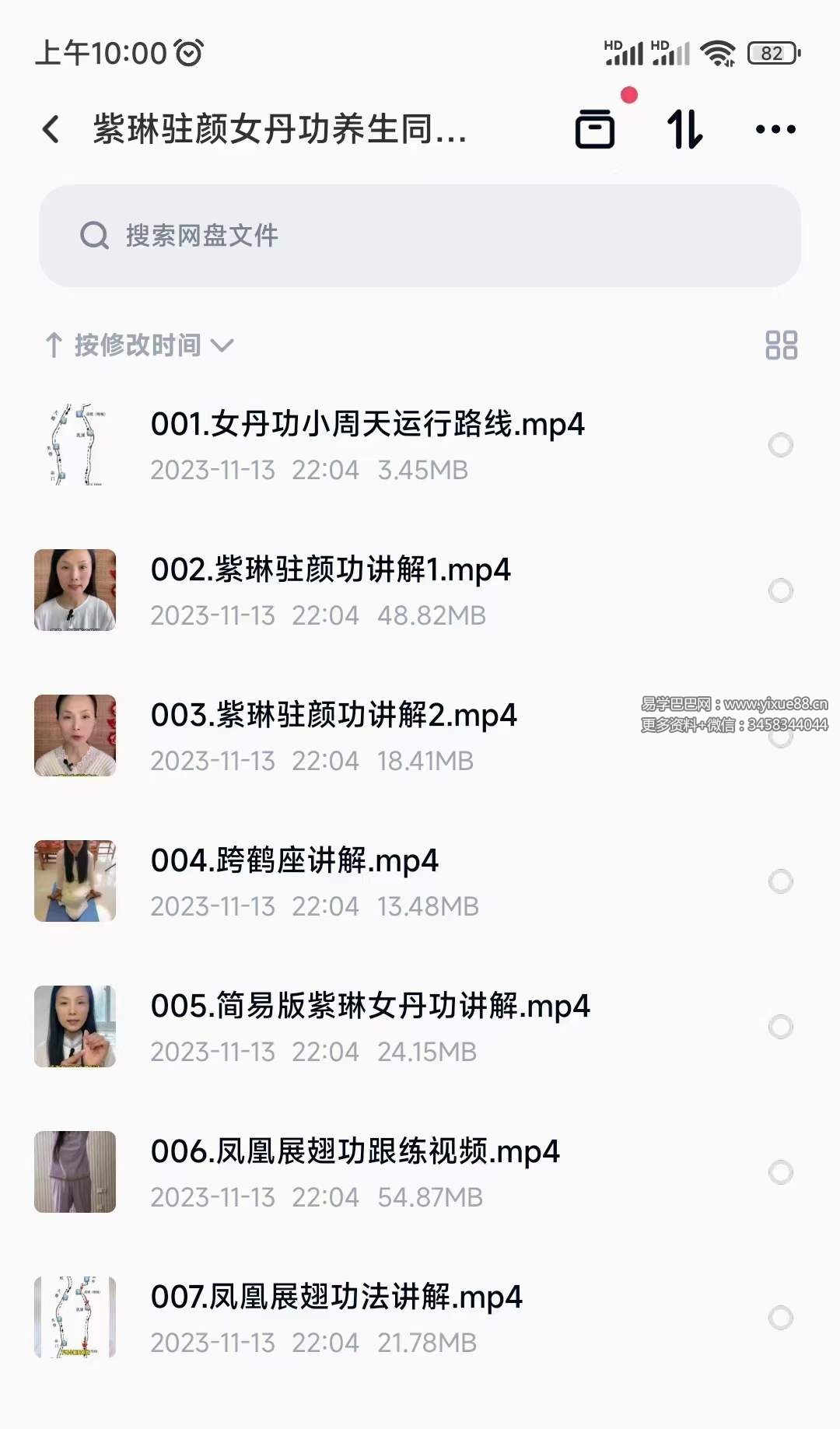
Task: Open the more options ellipsis icon
Action: pos(775,129)
